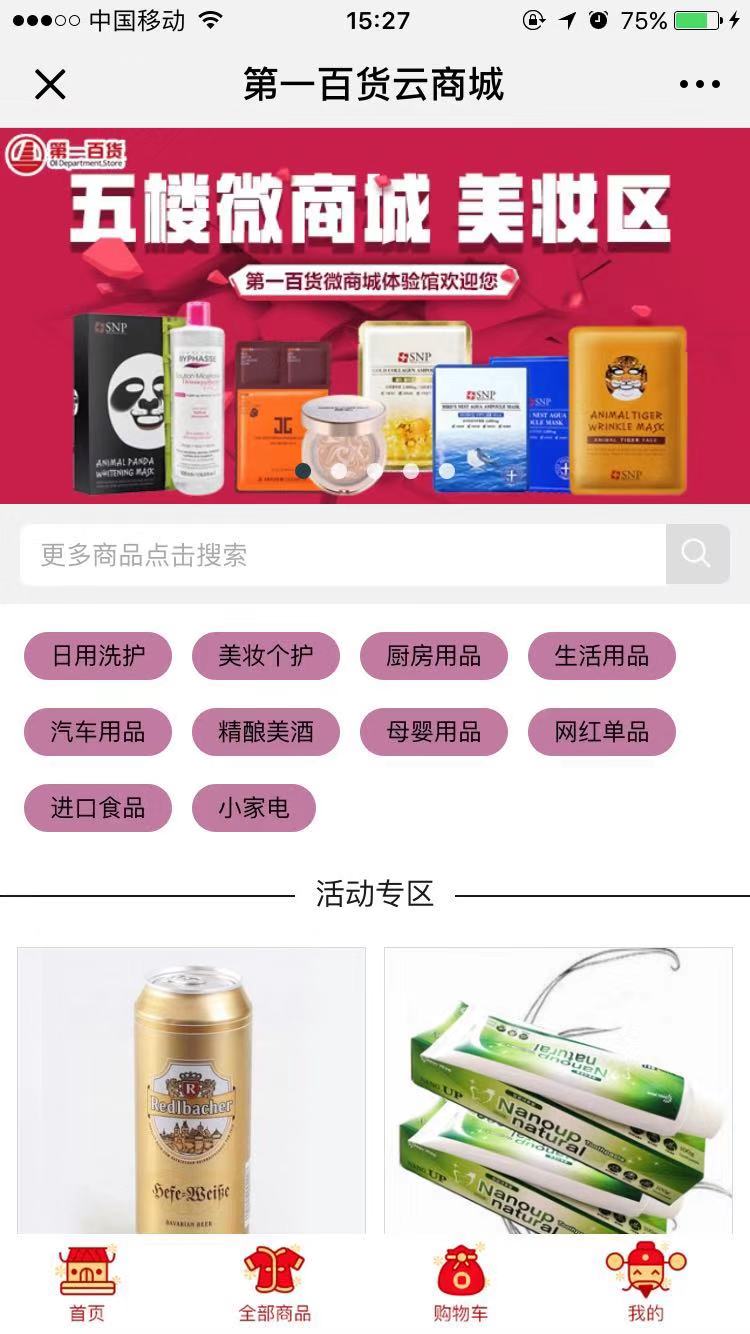This screenshot has height=1334, width=750.
Task: Browse the 汽车用品 category
Action: 98,732
